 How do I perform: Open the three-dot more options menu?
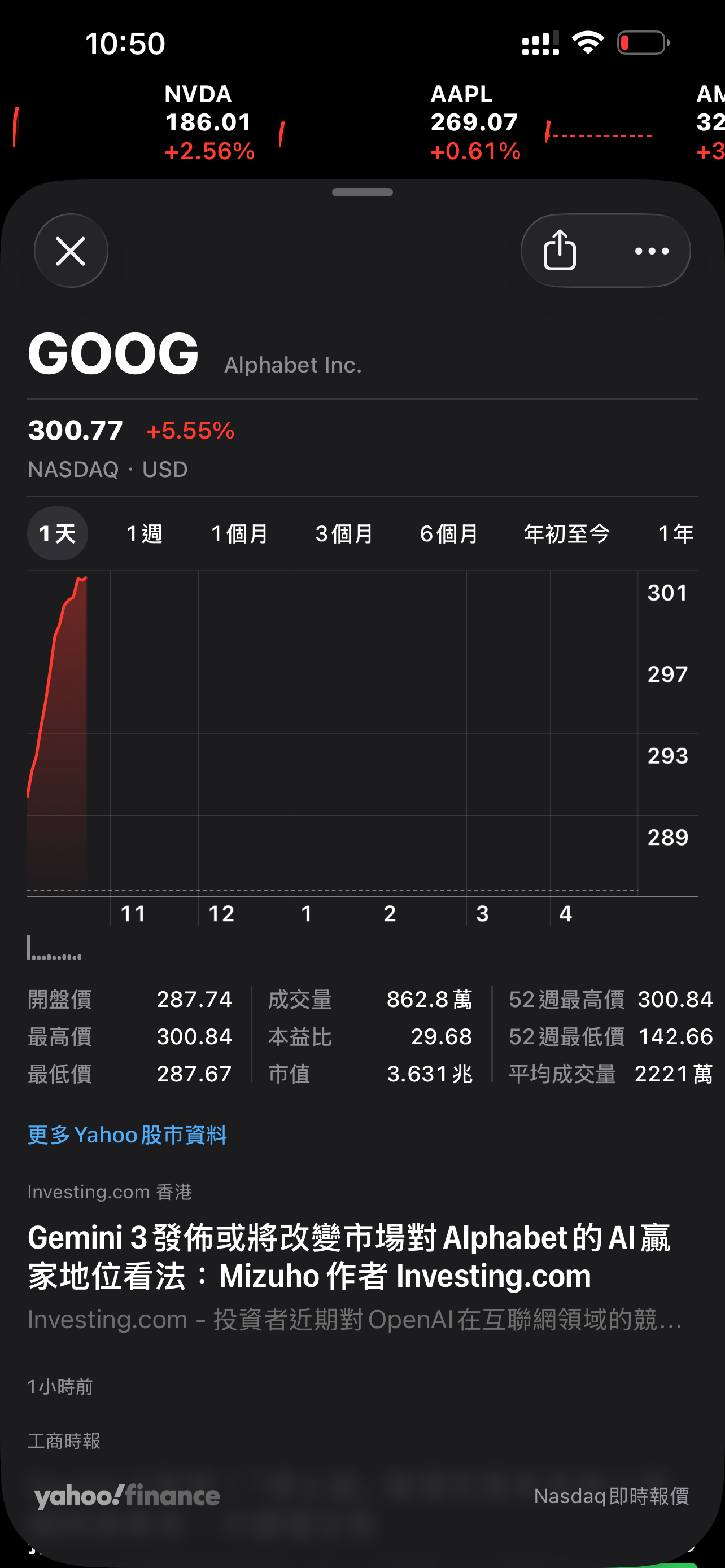click(x=652, y=251)
